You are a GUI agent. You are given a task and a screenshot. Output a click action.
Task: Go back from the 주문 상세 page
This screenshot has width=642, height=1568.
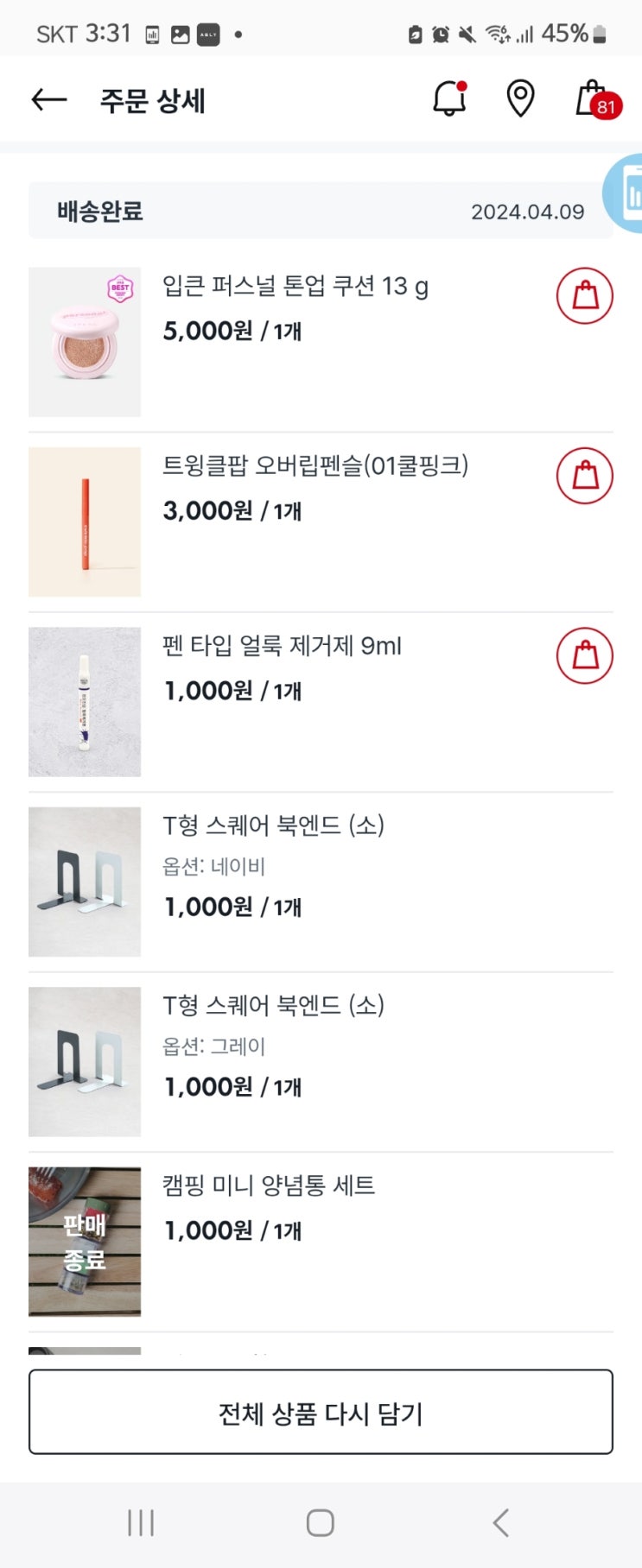click(x=49, y=100)
